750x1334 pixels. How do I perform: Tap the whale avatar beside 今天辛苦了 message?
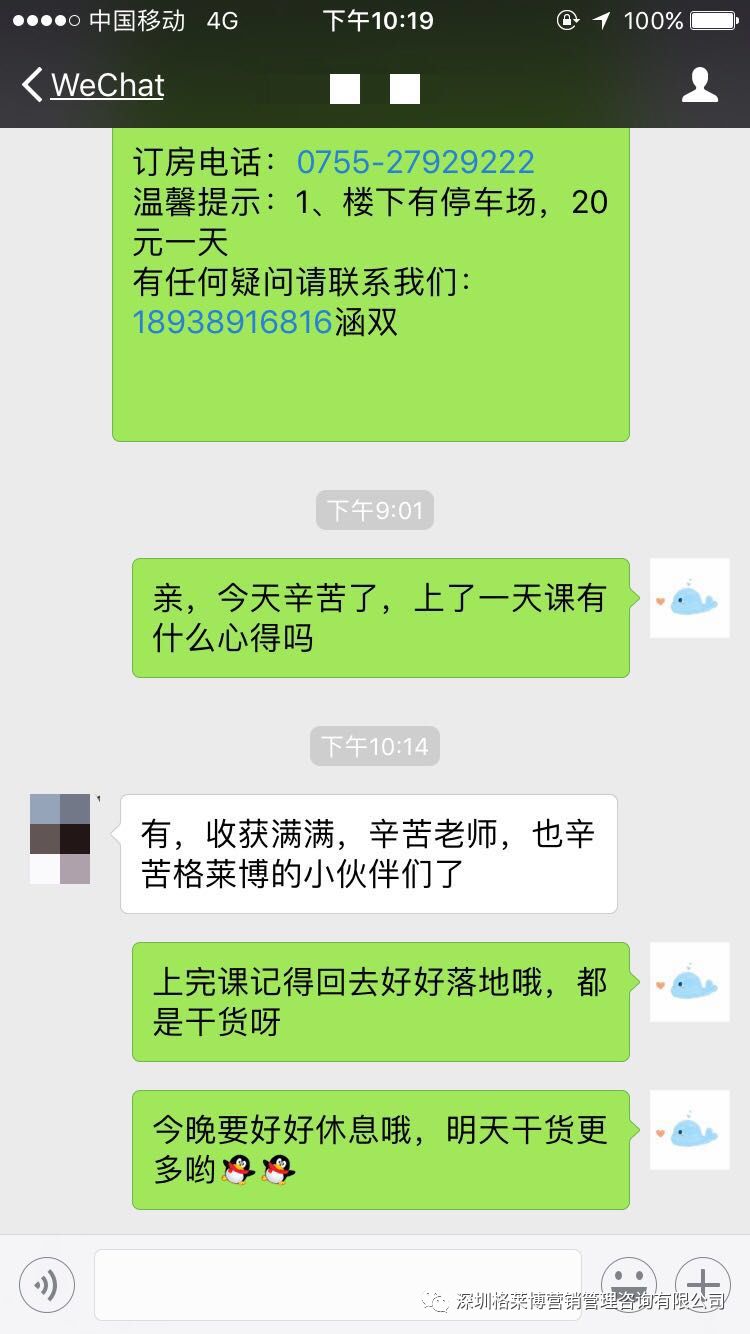click(689, 598)
